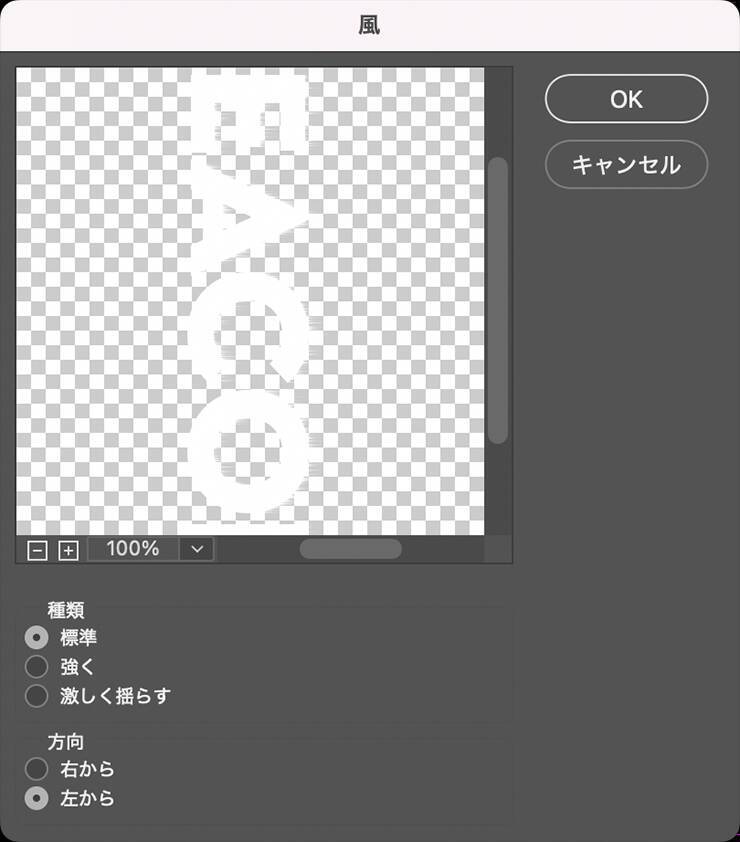
Task: Click the preview's horizontal scrollbar
Action: pos(351,549)
